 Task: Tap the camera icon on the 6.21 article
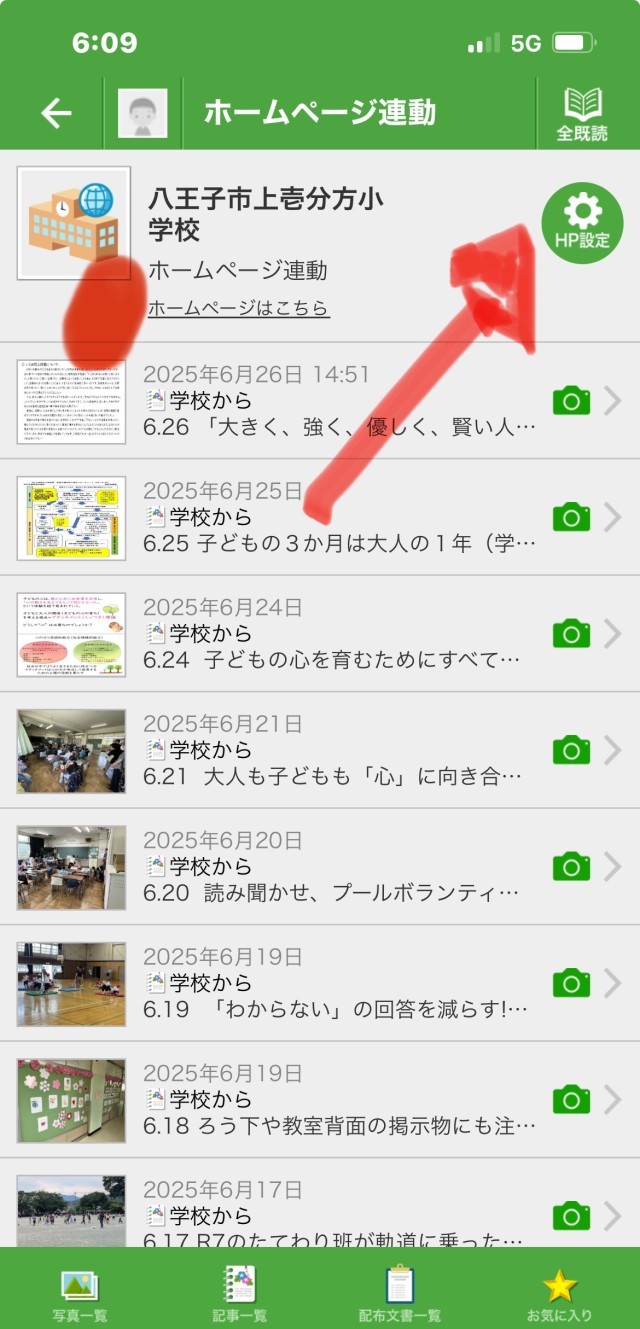(x=571, y=750)
